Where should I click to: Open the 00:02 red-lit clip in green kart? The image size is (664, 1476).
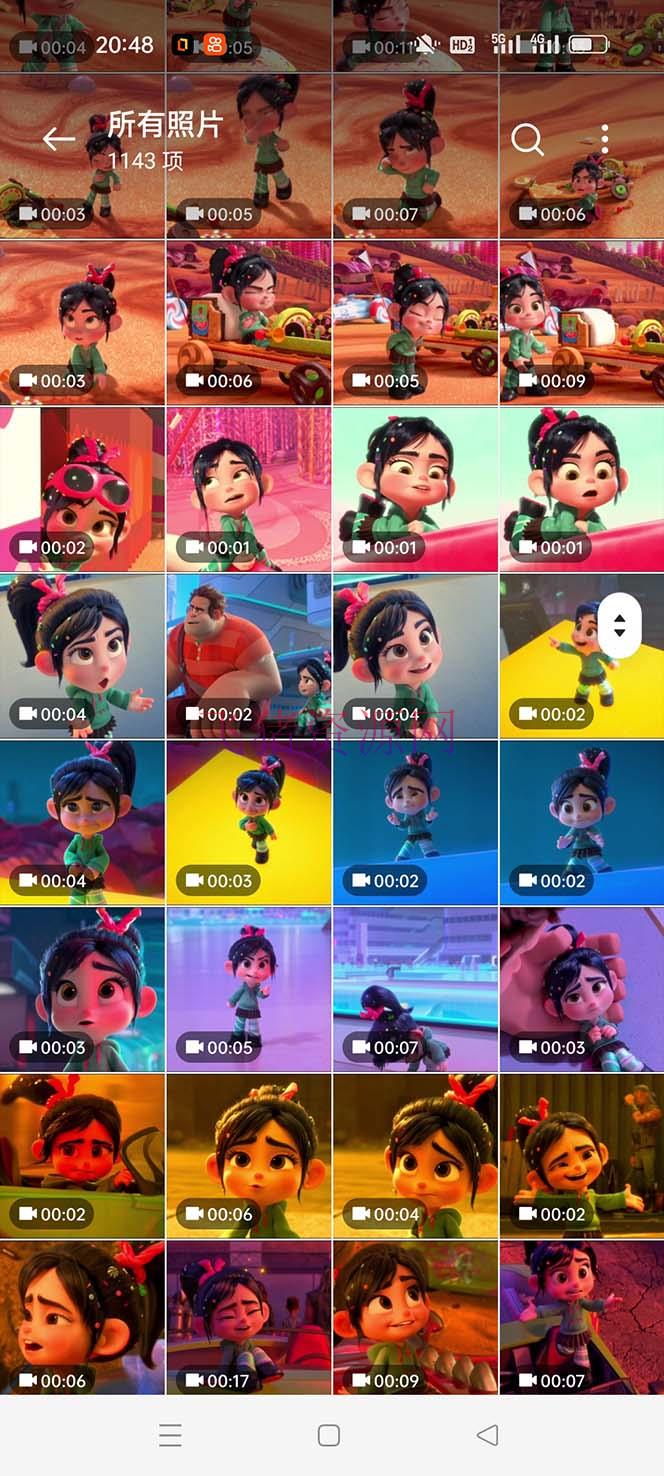[82, 1155]
